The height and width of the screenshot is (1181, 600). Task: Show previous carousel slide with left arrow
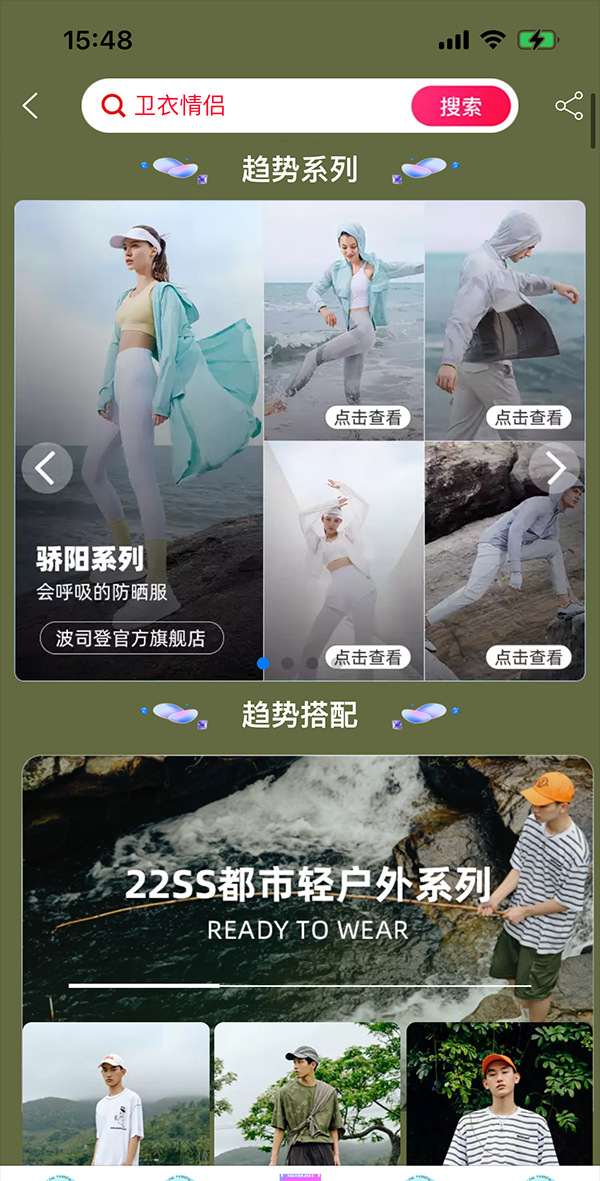(x=47, y=467)
